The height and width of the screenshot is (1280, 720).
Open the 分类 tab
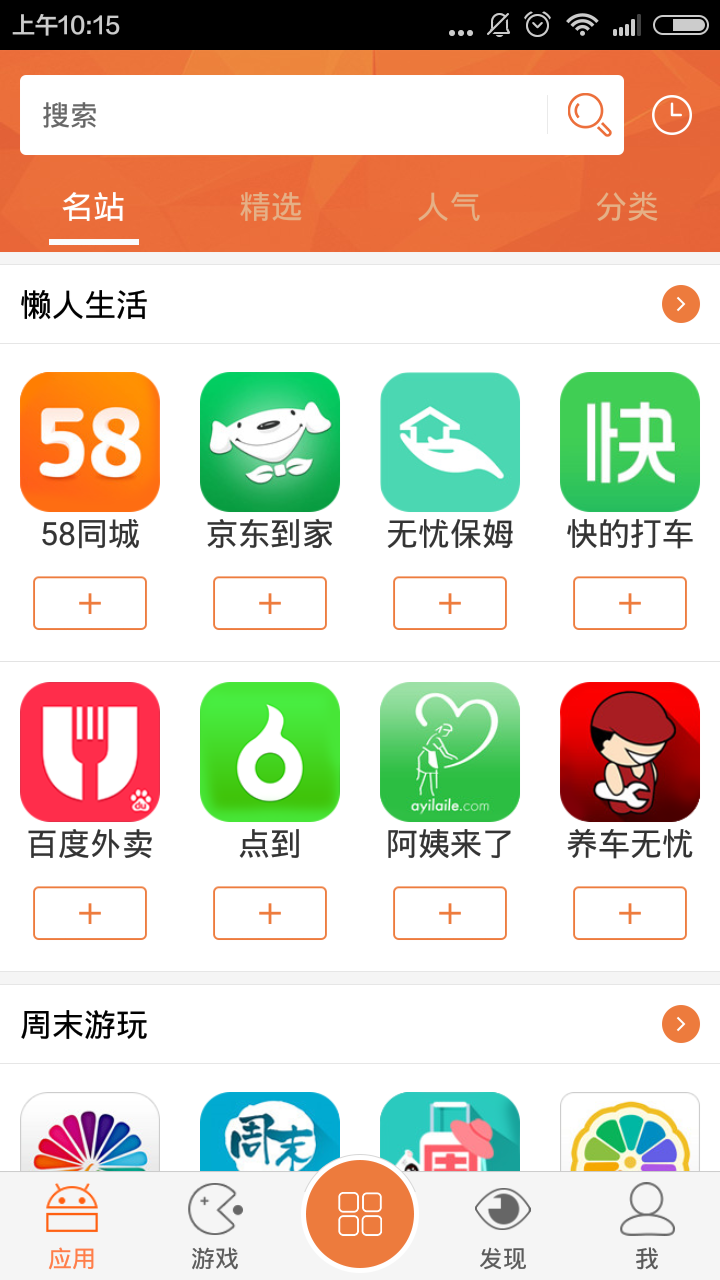pos(627,208)
